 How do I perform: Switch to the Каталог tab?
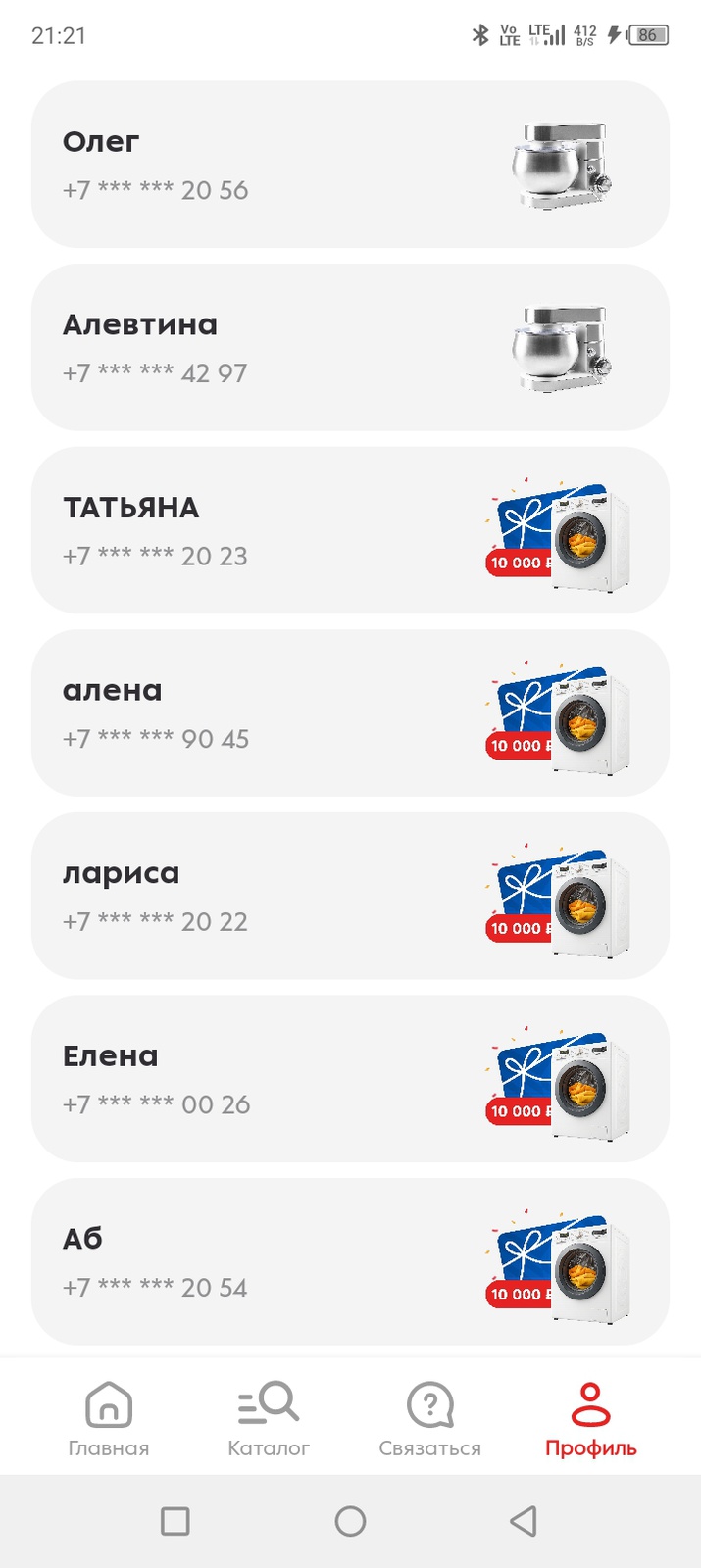(269, 1419)
